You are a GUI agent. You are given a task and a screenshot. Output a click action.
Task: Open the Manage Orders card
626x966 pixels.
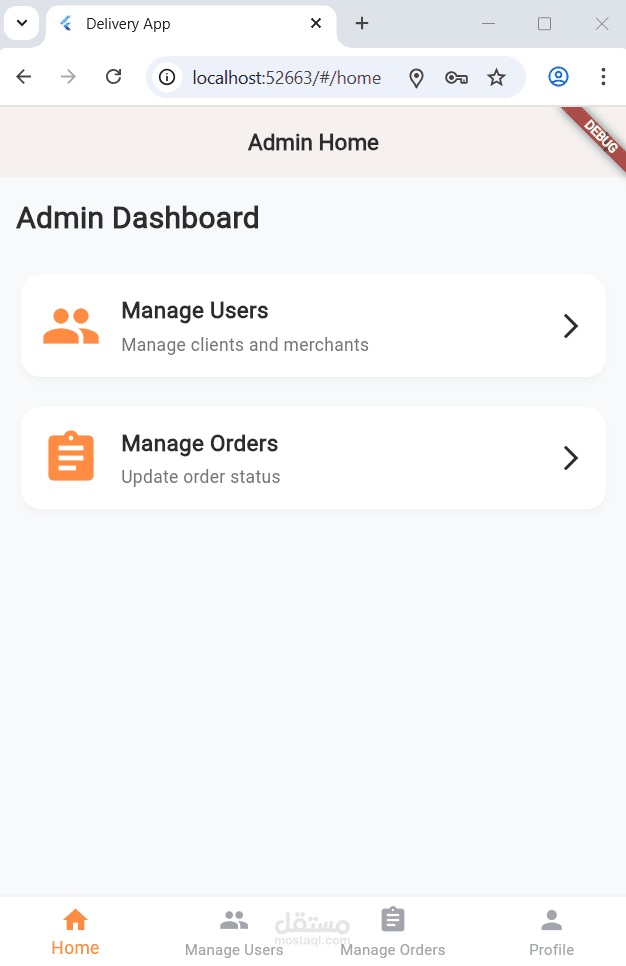click(313, 458)
